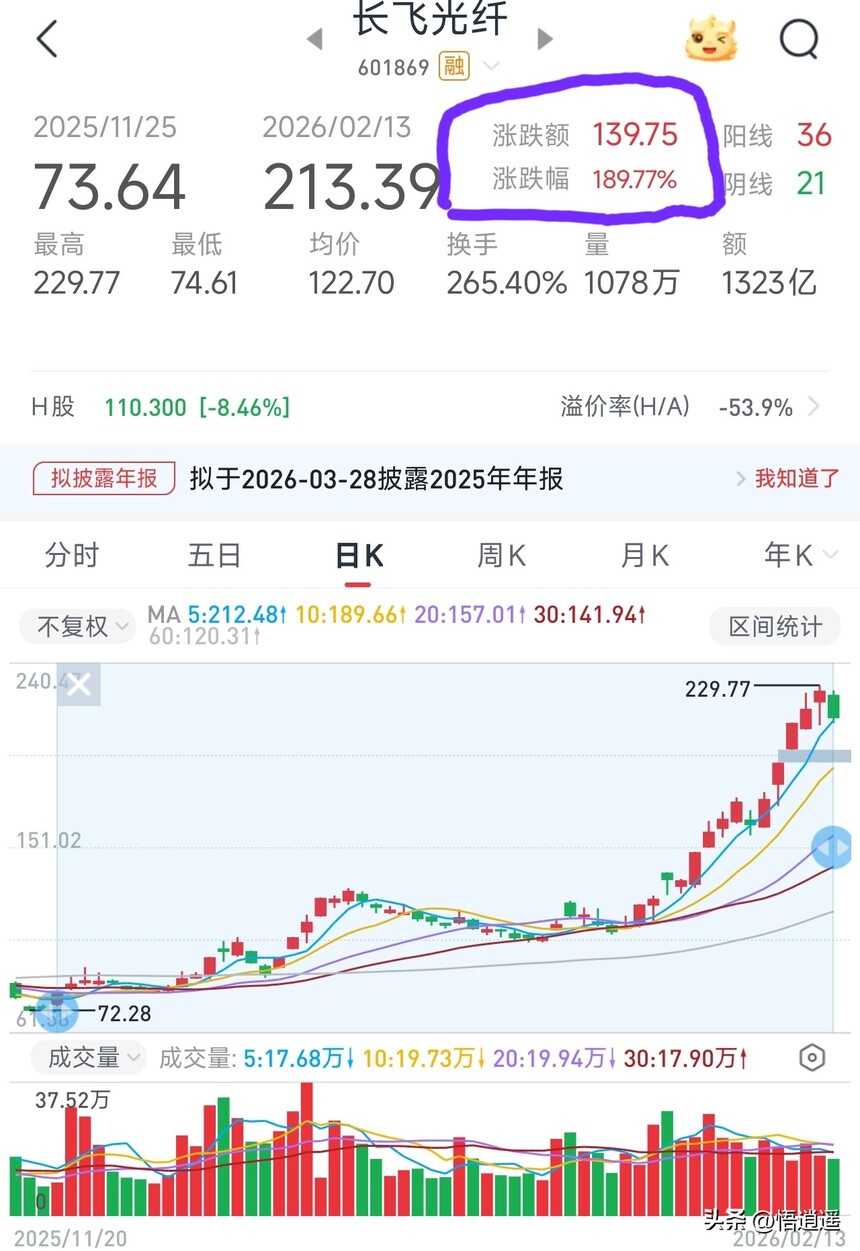
Task: Switch to the 月K chart tab
Action: click(645, 555)
